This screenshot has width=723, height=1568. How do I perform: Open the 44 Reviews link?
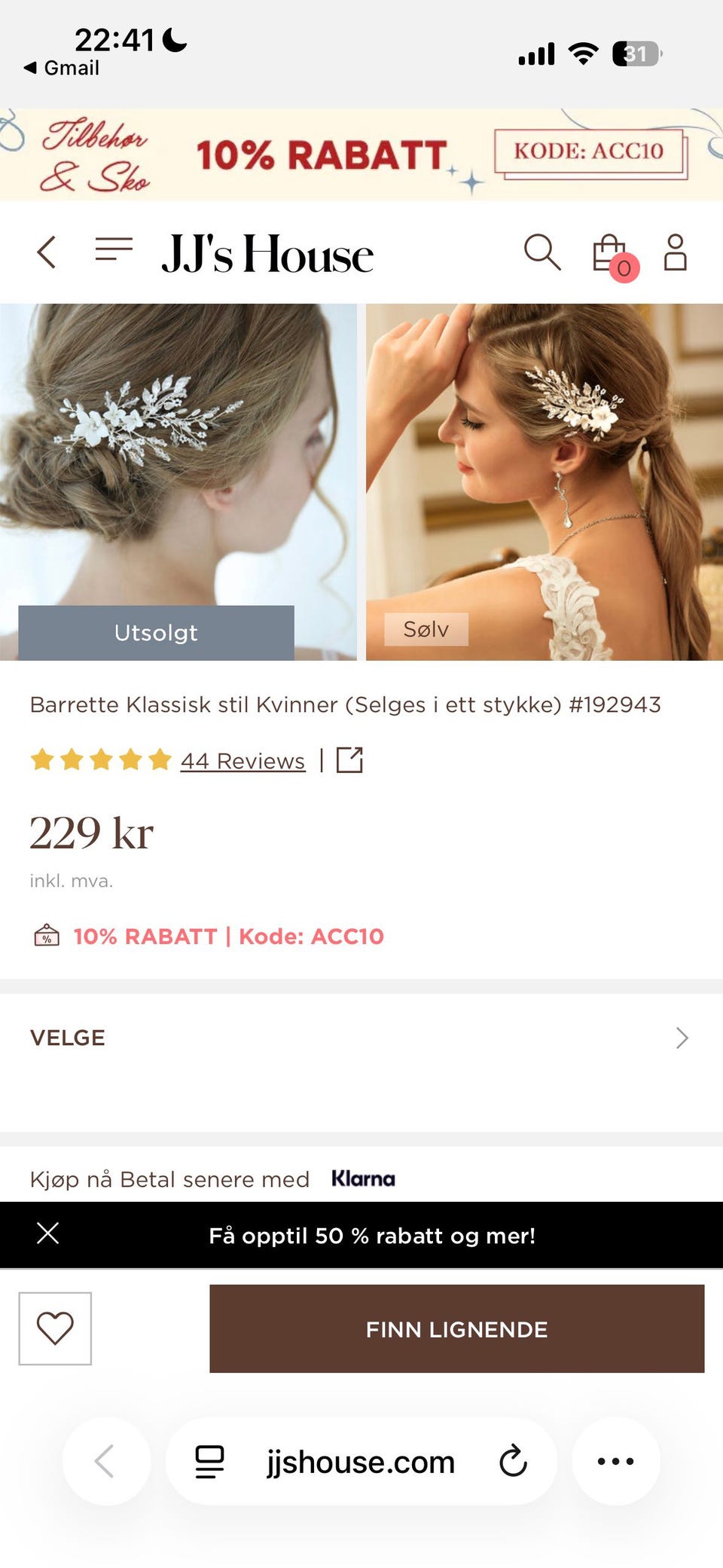(x=241, y=761)
